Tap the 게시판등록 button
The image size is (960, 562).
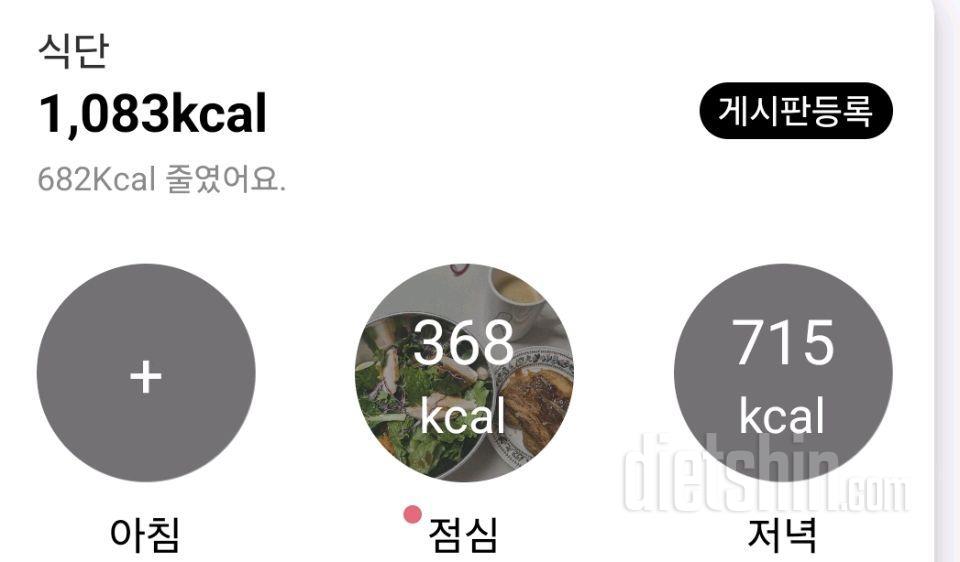795,111
